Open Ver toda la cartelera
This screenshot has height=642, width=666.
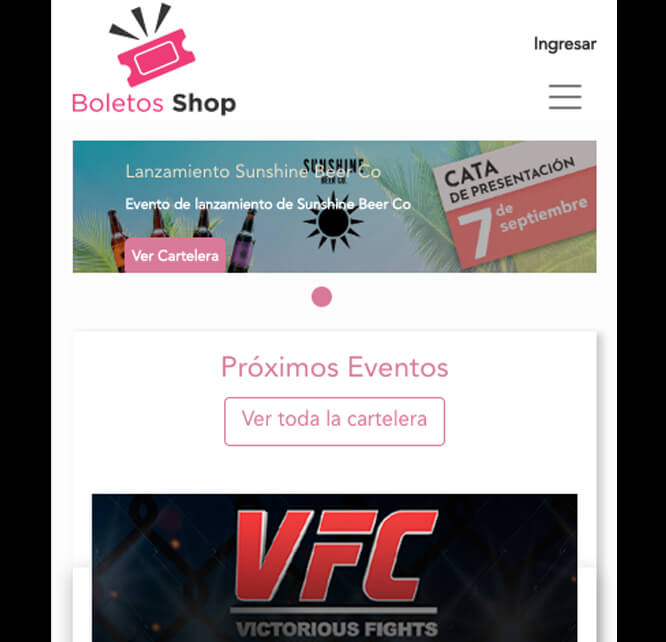[334, 420]
